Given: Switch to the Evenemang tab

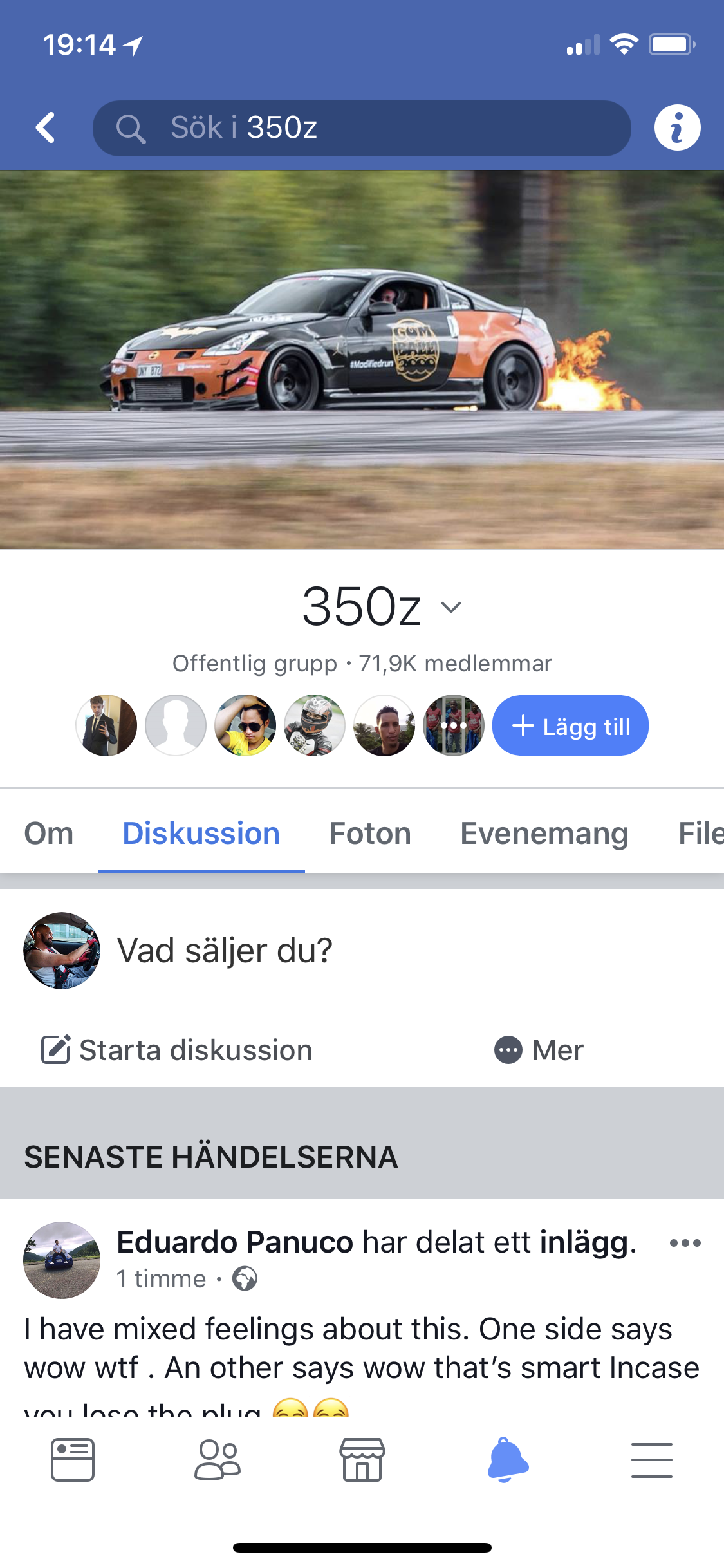Looking at the screenshot, I should point(544,834).
